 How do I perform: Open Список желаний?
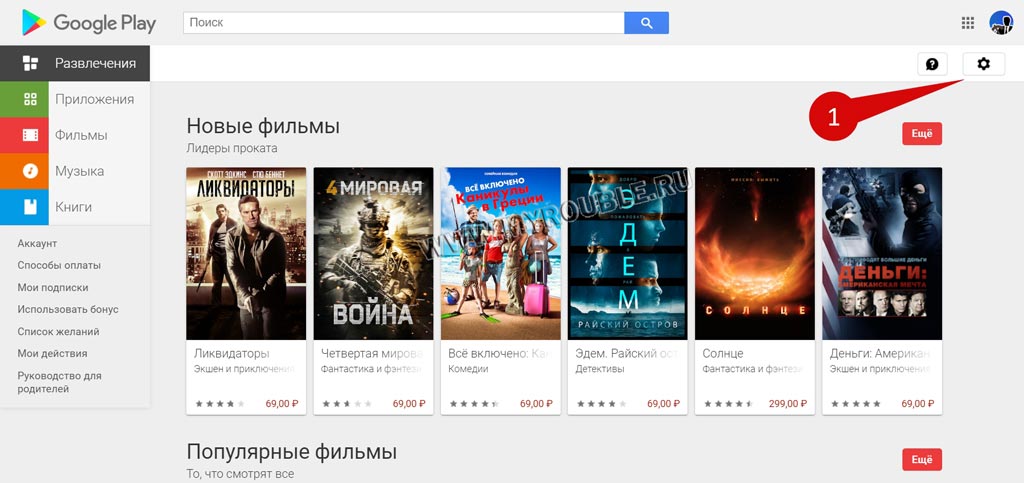[x=58, y=331]
